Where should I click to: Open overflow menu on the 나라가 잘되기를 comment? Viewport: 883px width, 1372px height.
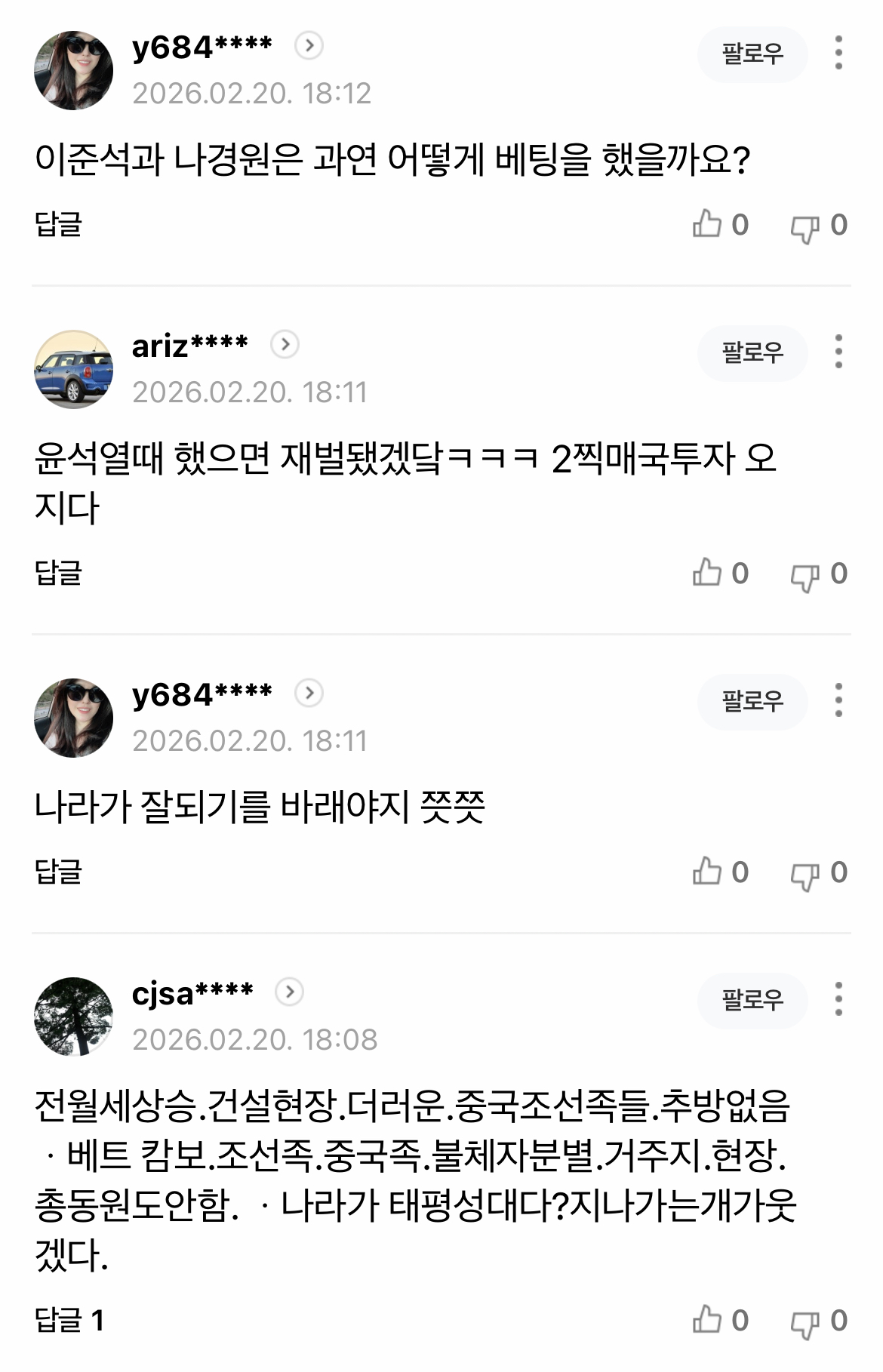point(838,701)
